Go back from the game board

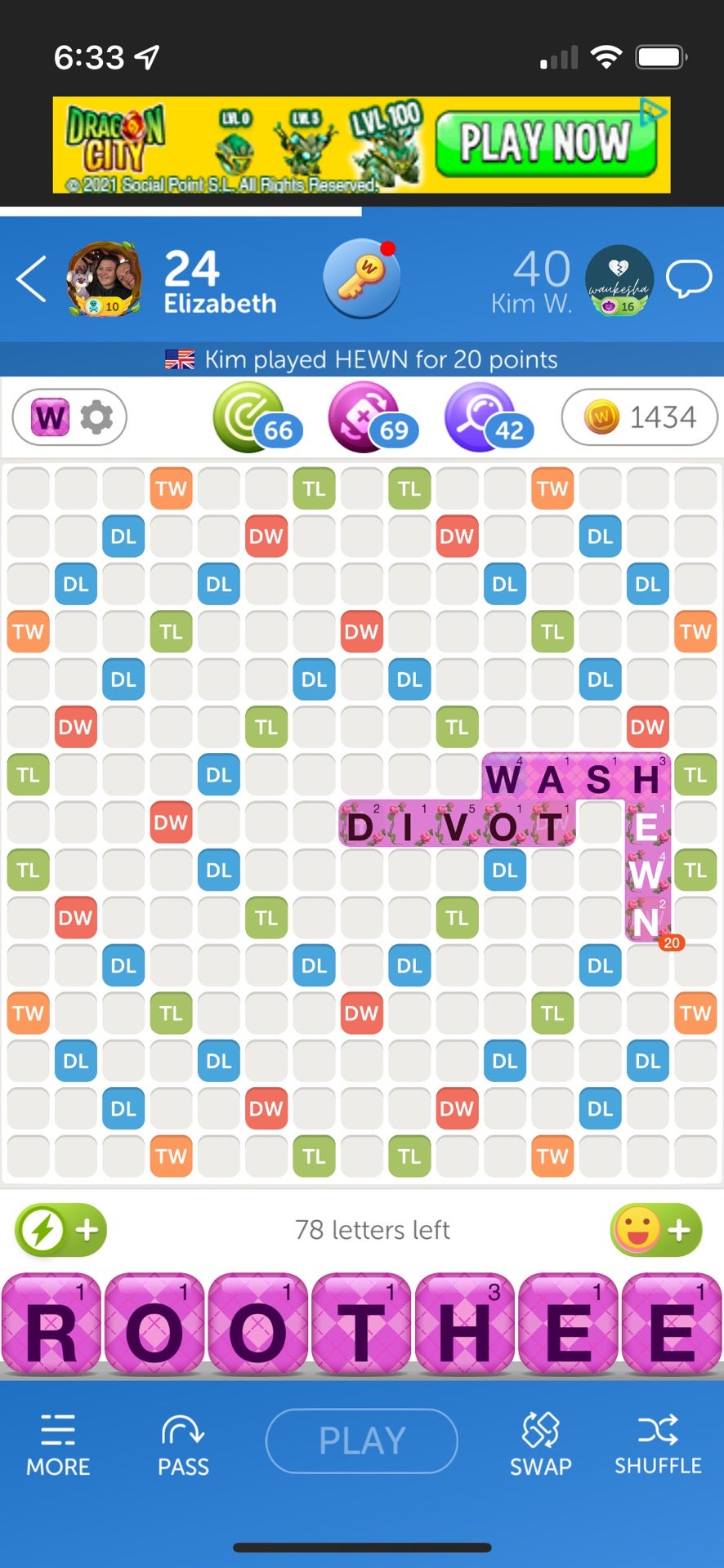click(x=31, y=279)
